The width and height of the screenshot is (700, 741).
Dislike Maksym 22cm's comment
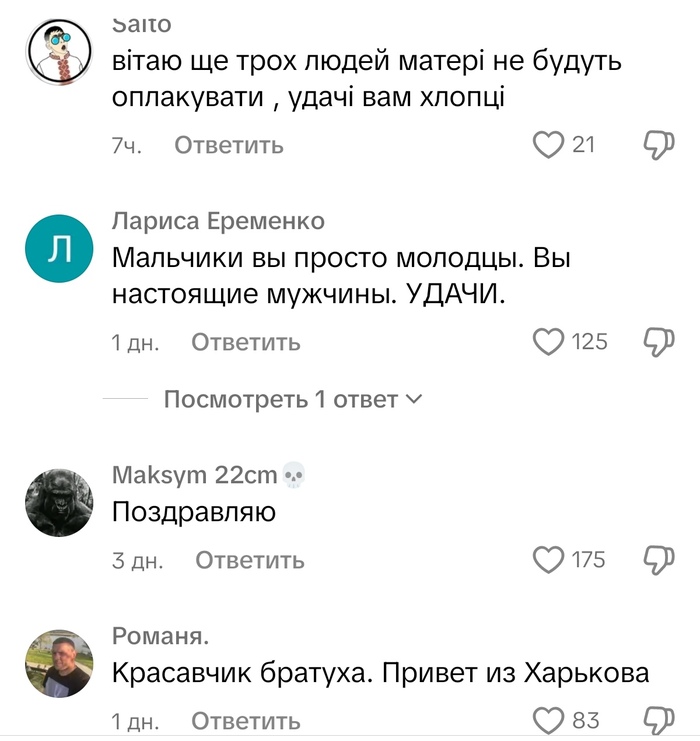click(656, 559)
